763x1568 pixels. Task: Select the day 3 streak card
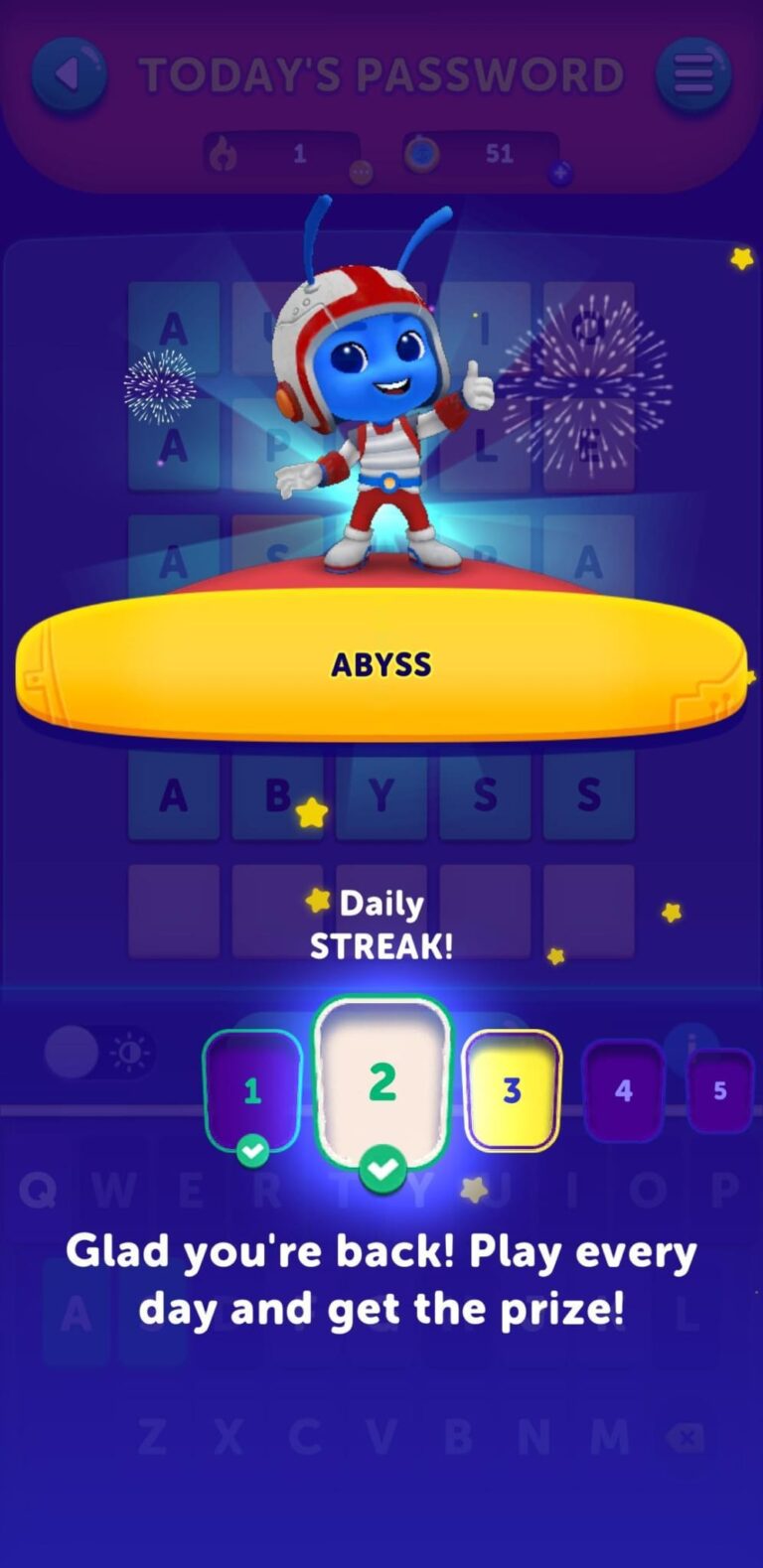[x=513, y=1090]
